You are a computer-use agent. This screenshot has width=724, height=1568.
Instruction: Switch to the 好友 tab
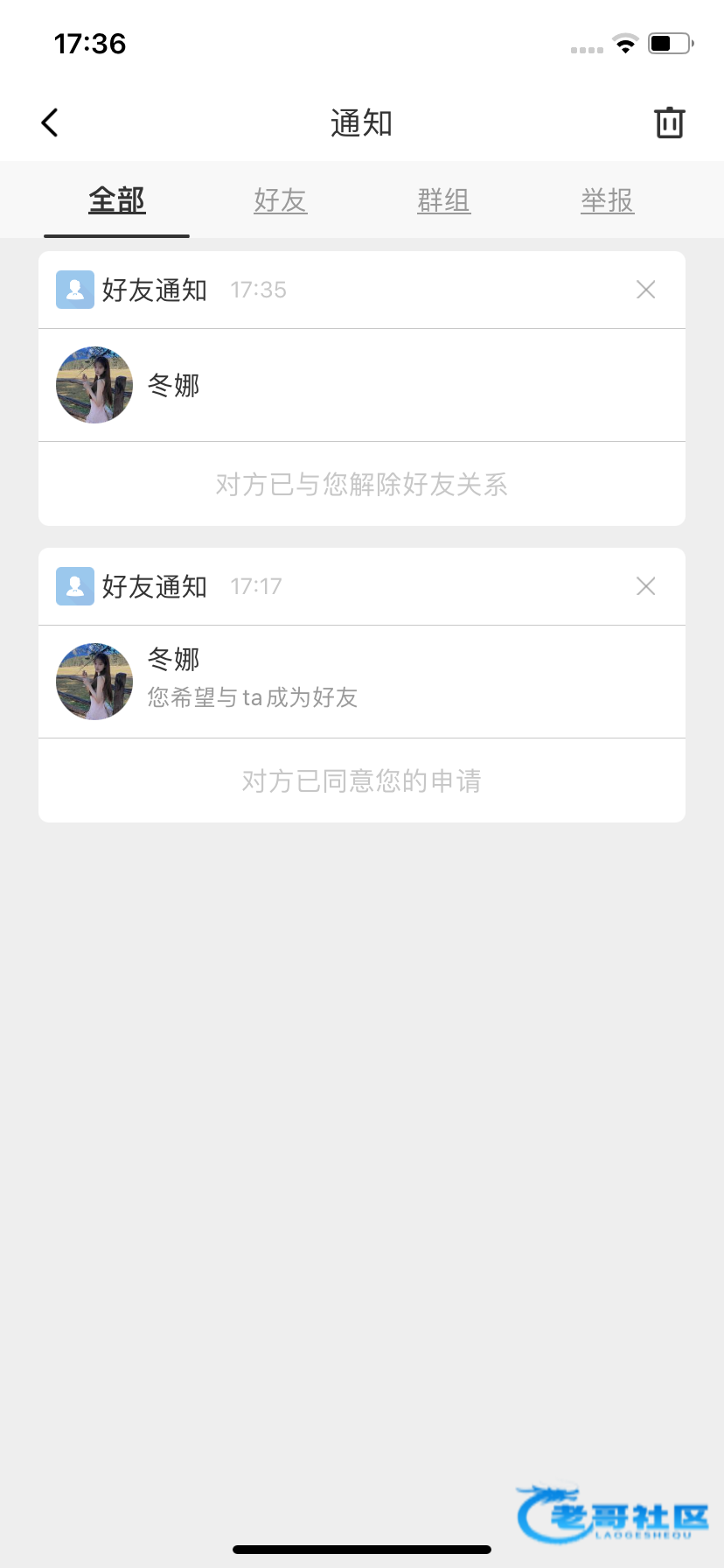point(281,200)
